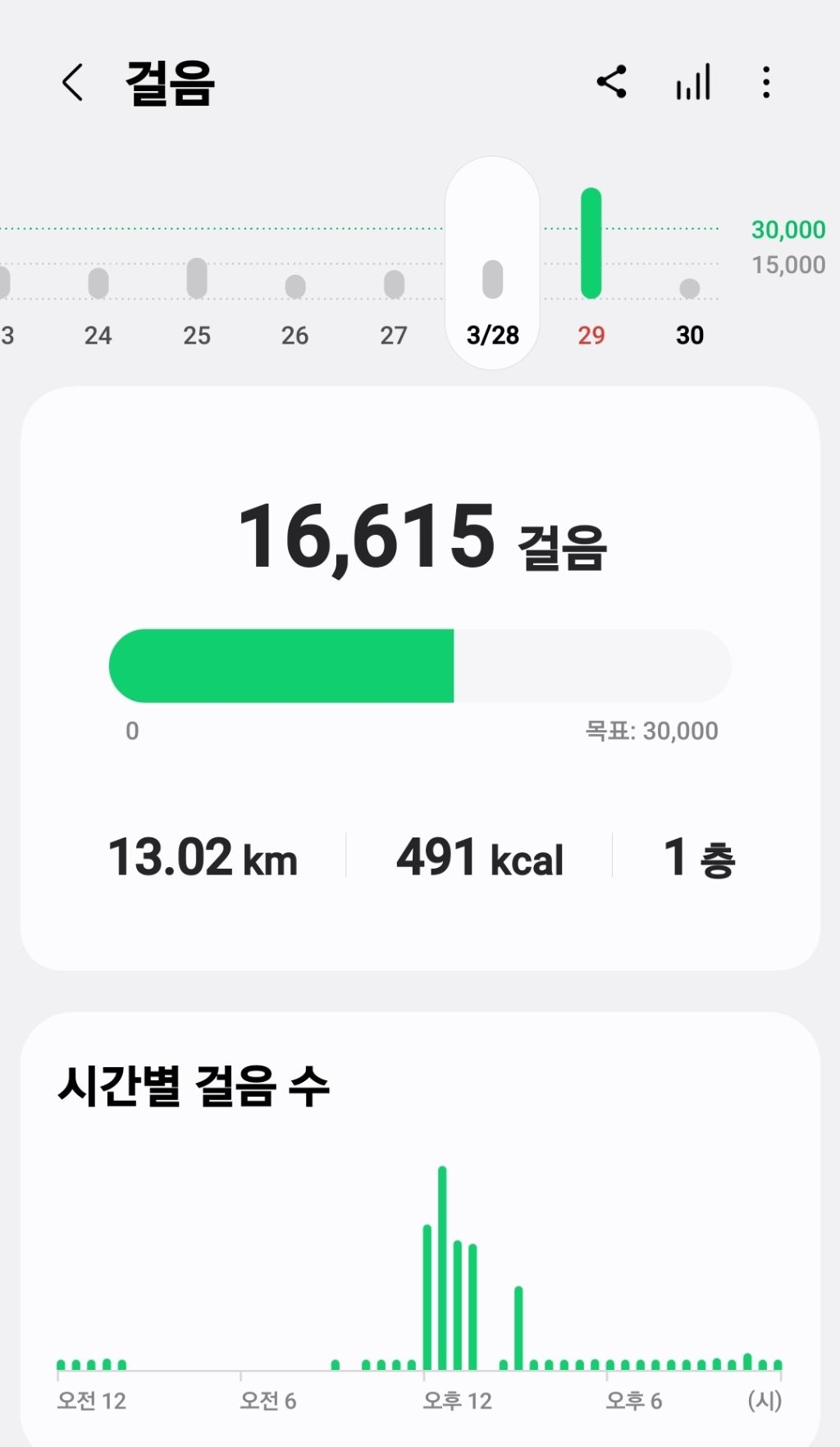Open the more options menu

click(766, 82)
